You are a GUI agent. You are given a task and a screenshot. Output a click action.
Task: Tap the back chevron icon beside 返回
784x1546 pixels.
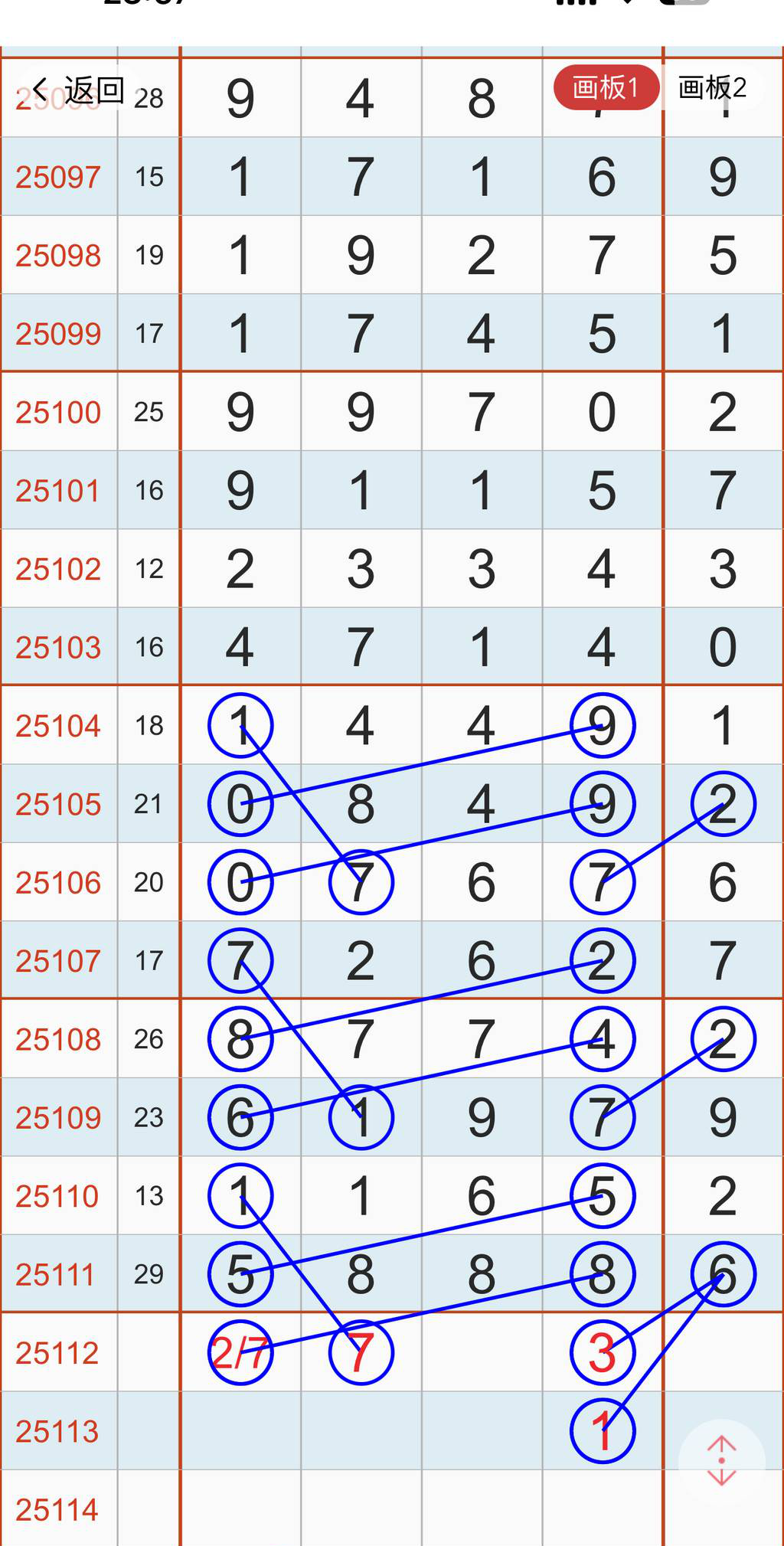pos(40,89)
